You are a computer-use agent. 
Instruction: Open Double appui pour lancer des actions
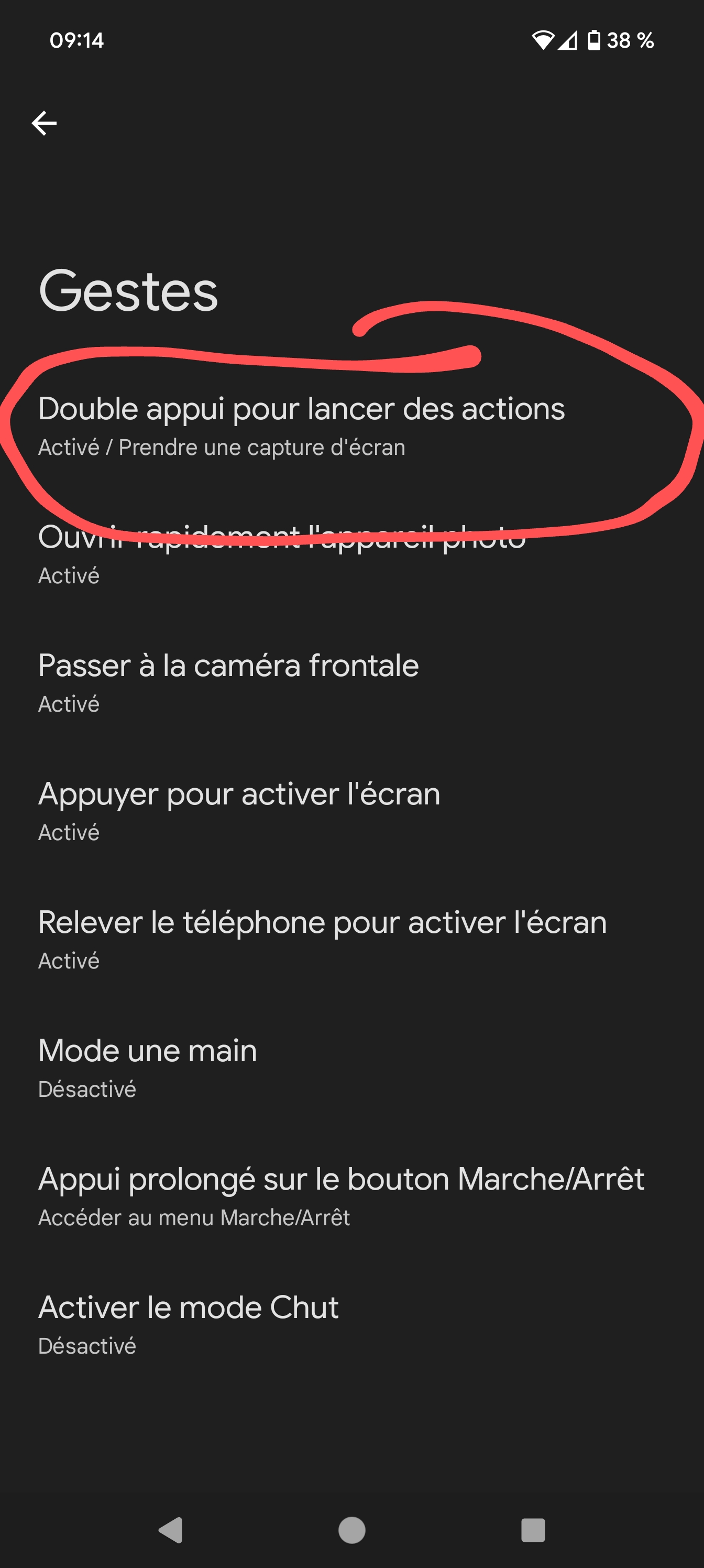(x=301, y=426)
